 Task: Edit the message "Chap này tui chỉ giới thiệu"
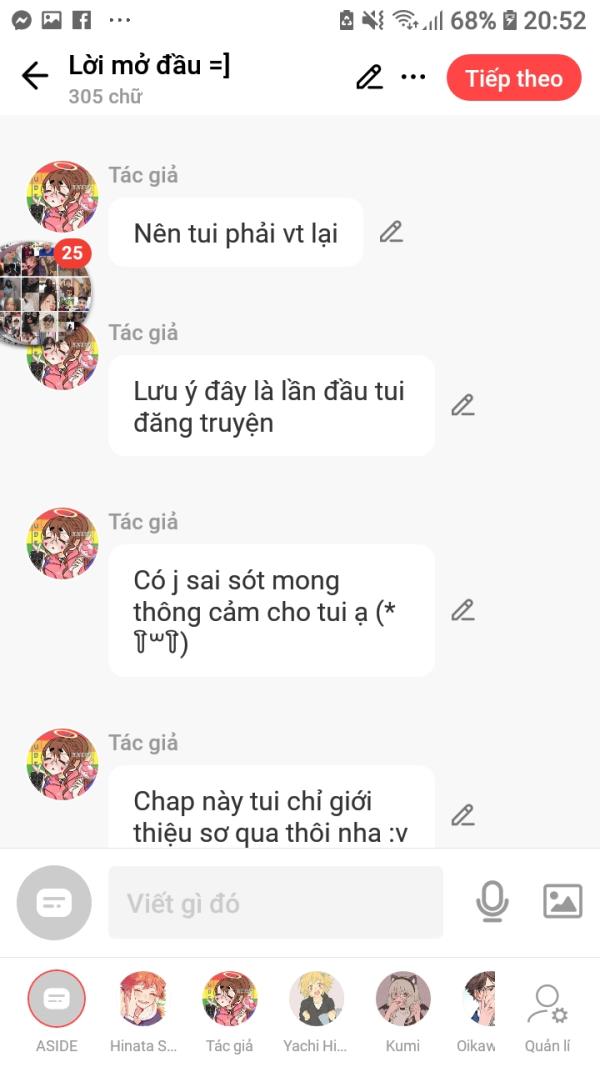463,815
